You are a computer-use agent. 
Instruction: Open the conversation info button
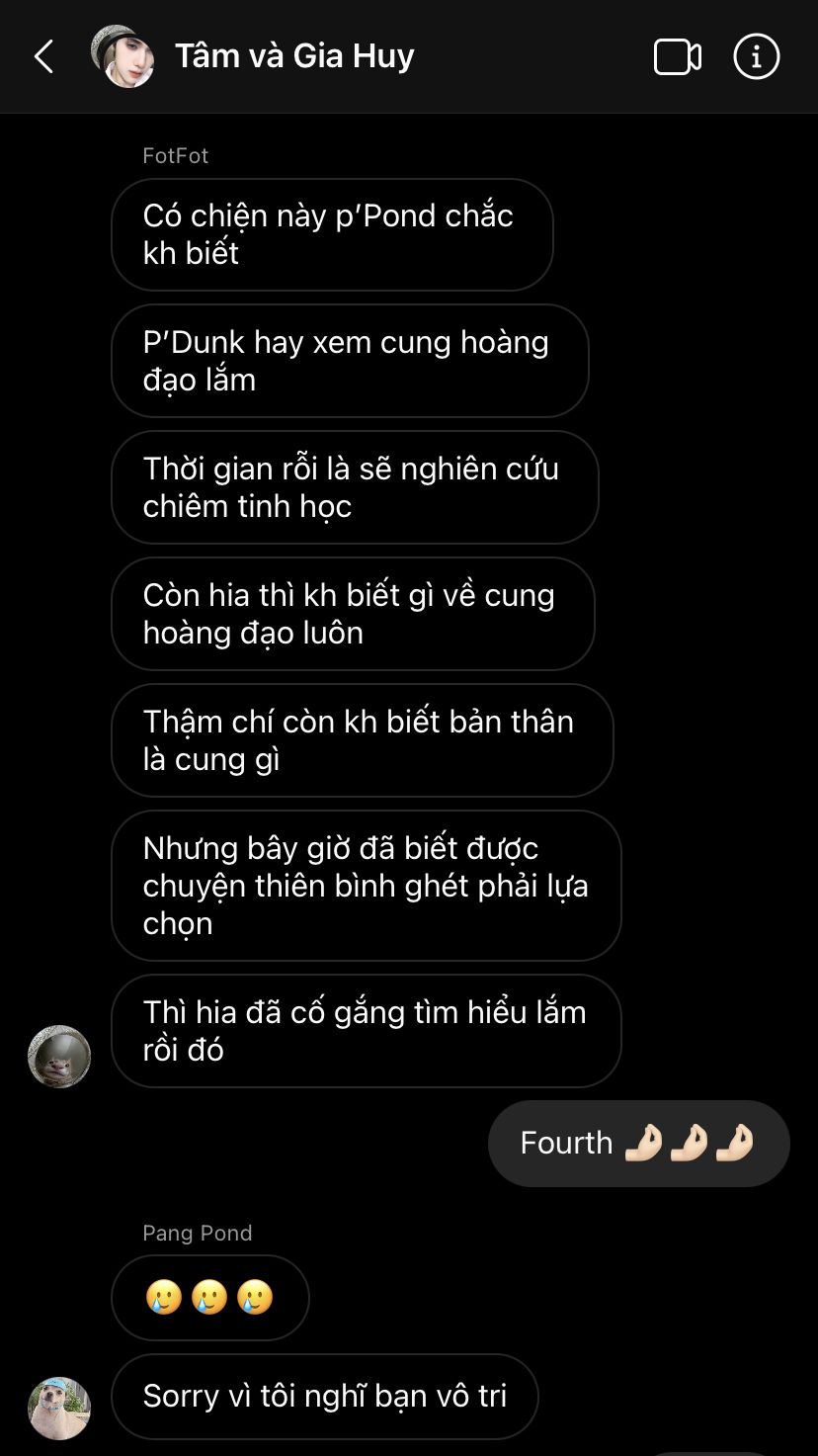(757, 57)
